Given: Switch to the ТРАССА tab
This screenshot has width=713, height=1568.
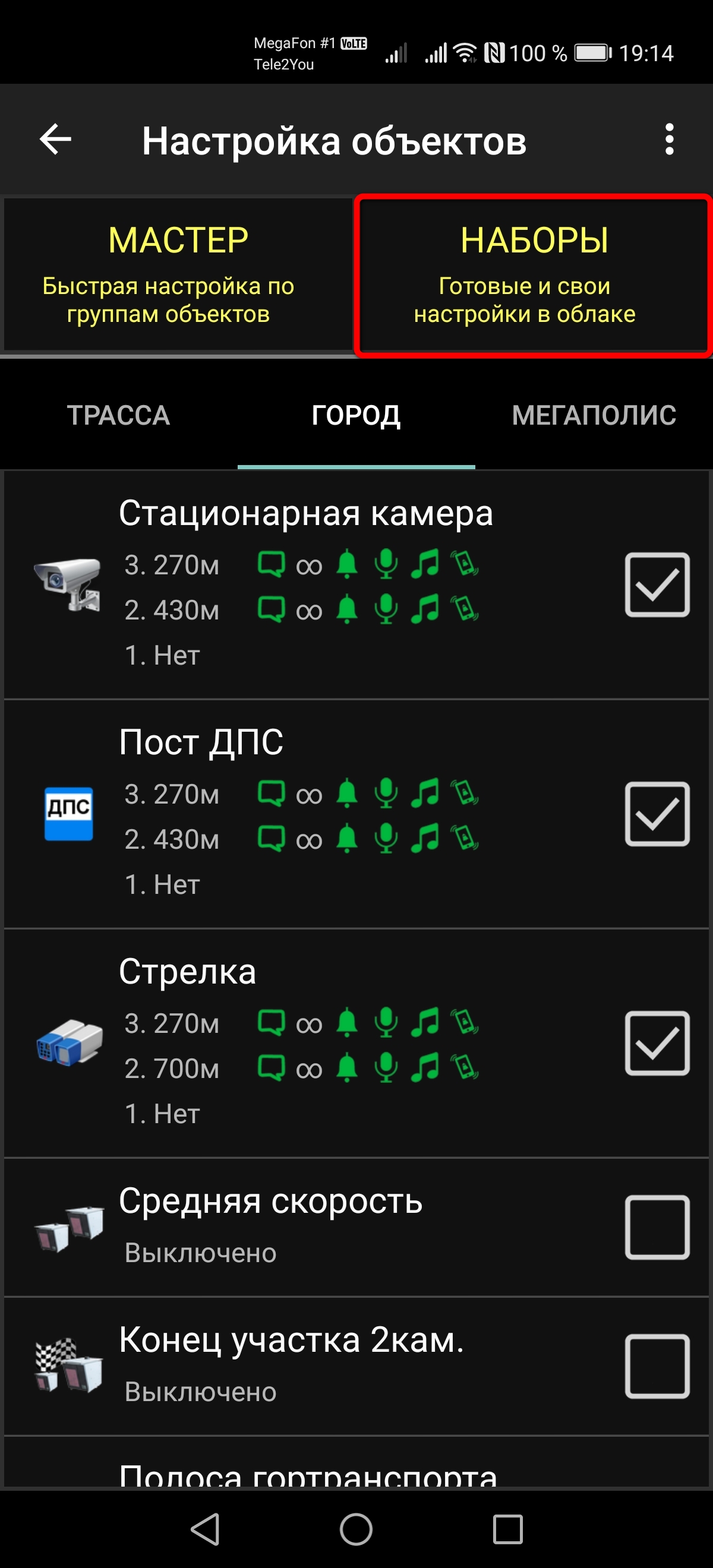Looking at the screenshot, I should point(118,416).
